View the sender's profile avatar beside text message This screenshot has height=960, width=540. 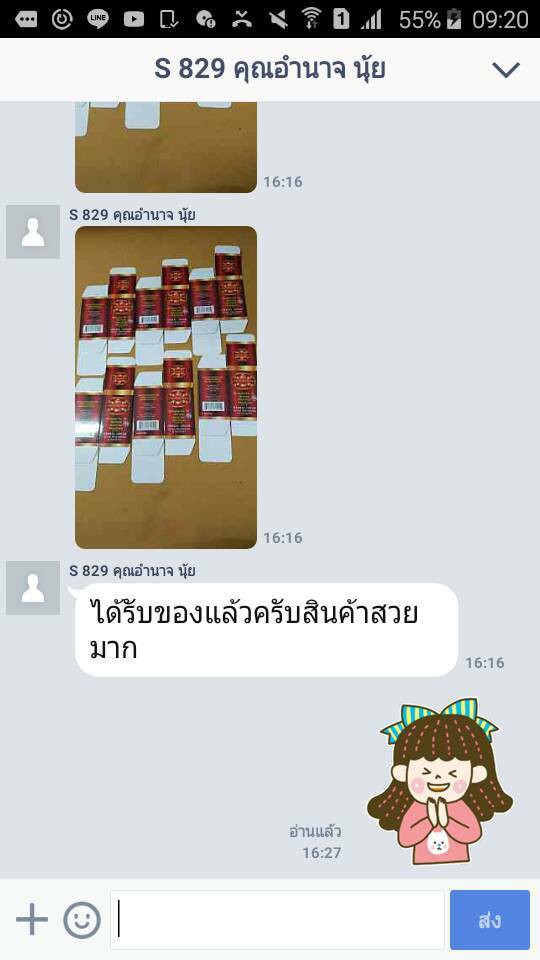click(33, 588)
